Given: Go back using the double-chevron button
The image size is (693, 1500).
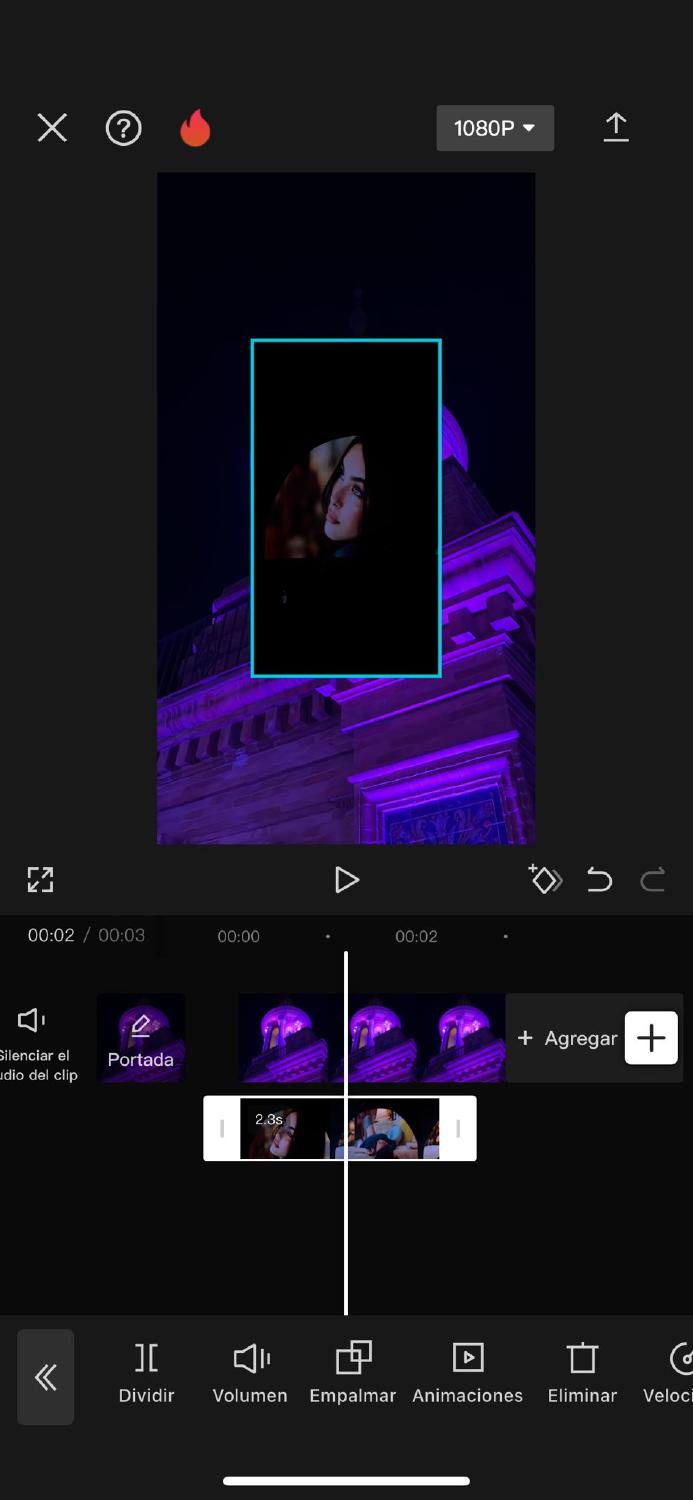Looking at the screenshot, I should click(x=45, y=1377).
